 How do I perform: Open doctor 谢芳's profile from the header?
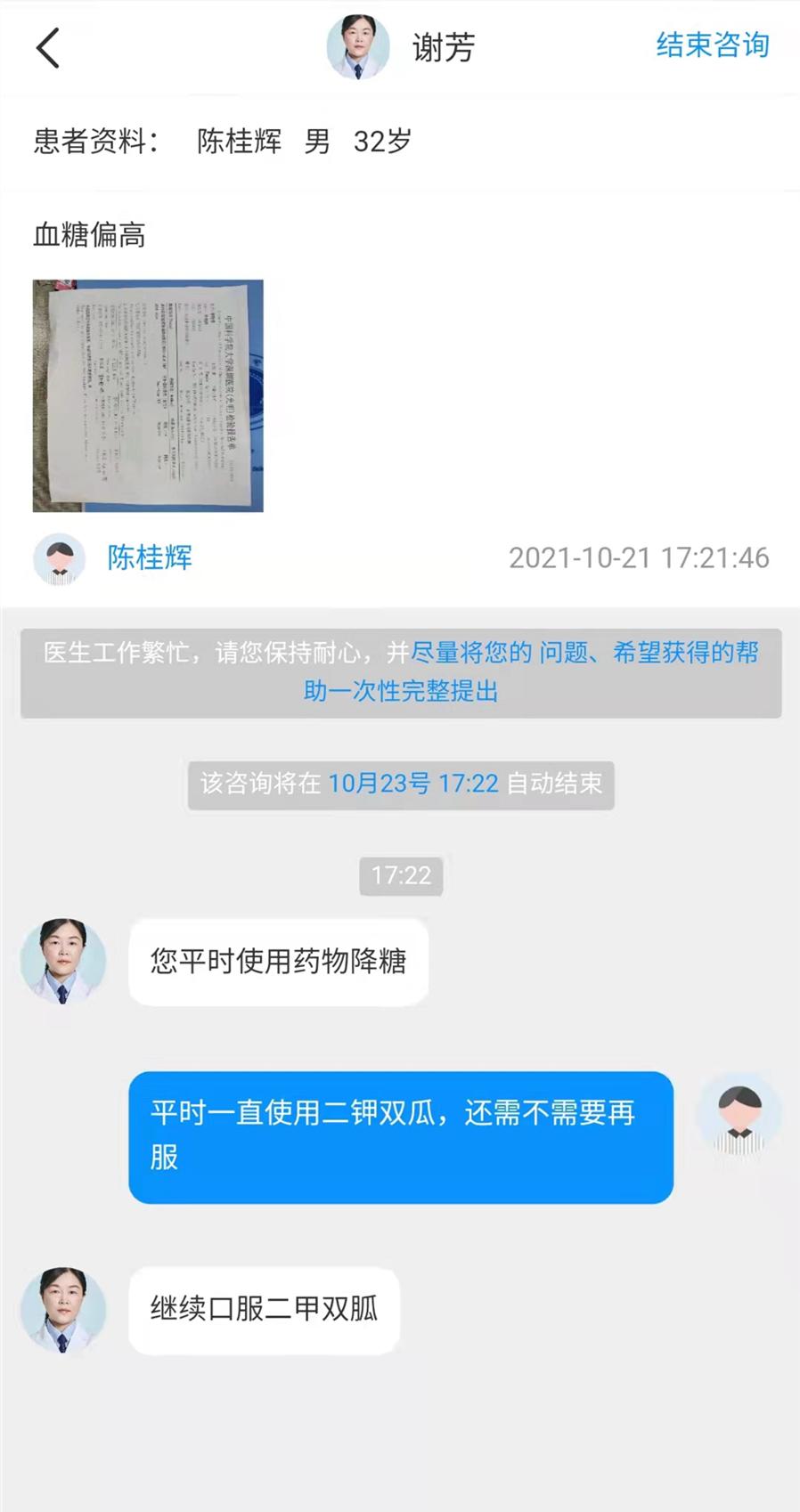click(358, 46)
